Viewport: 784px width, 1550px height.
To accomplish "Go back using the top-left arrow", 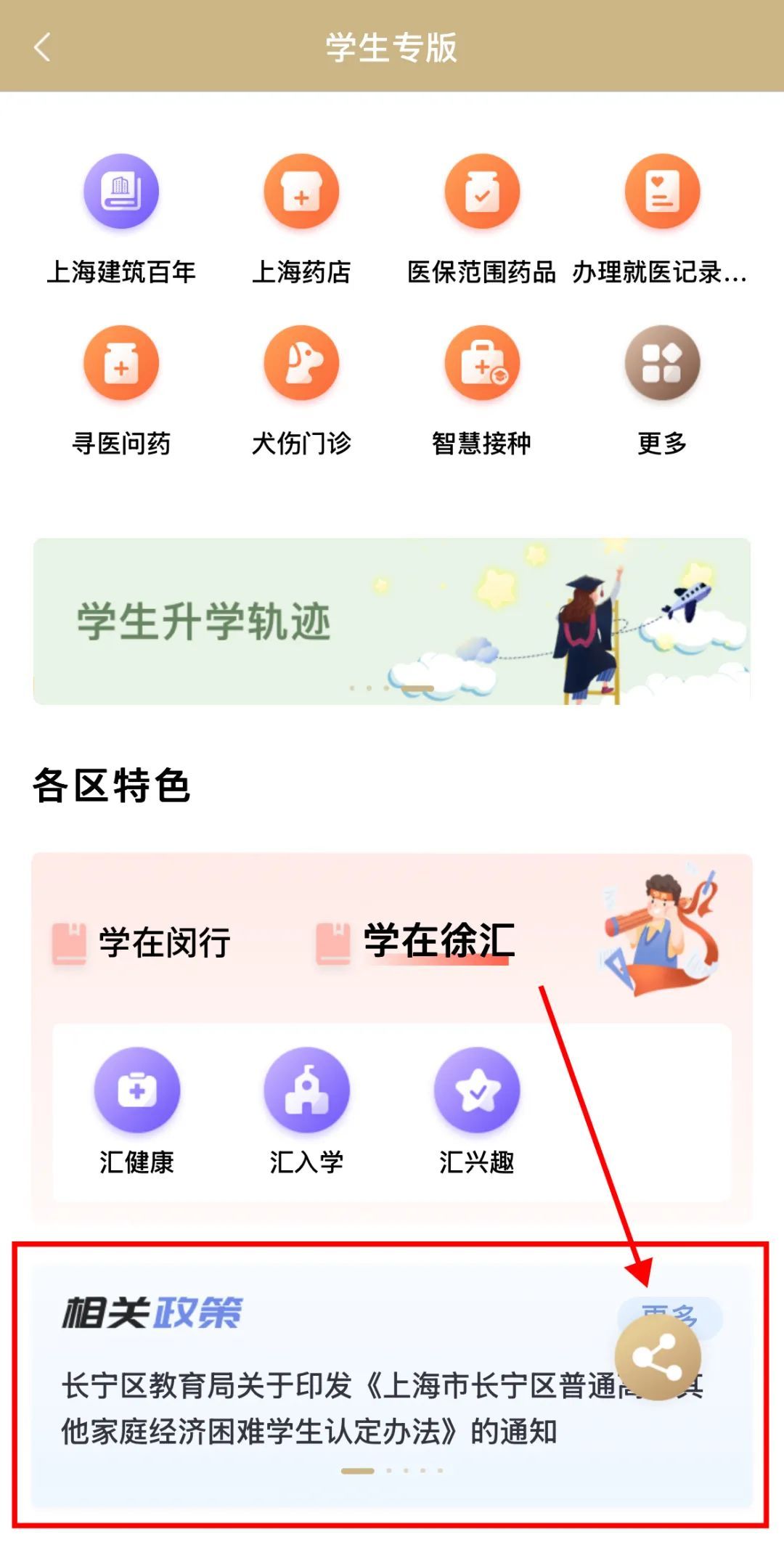I will pos(42,48).
